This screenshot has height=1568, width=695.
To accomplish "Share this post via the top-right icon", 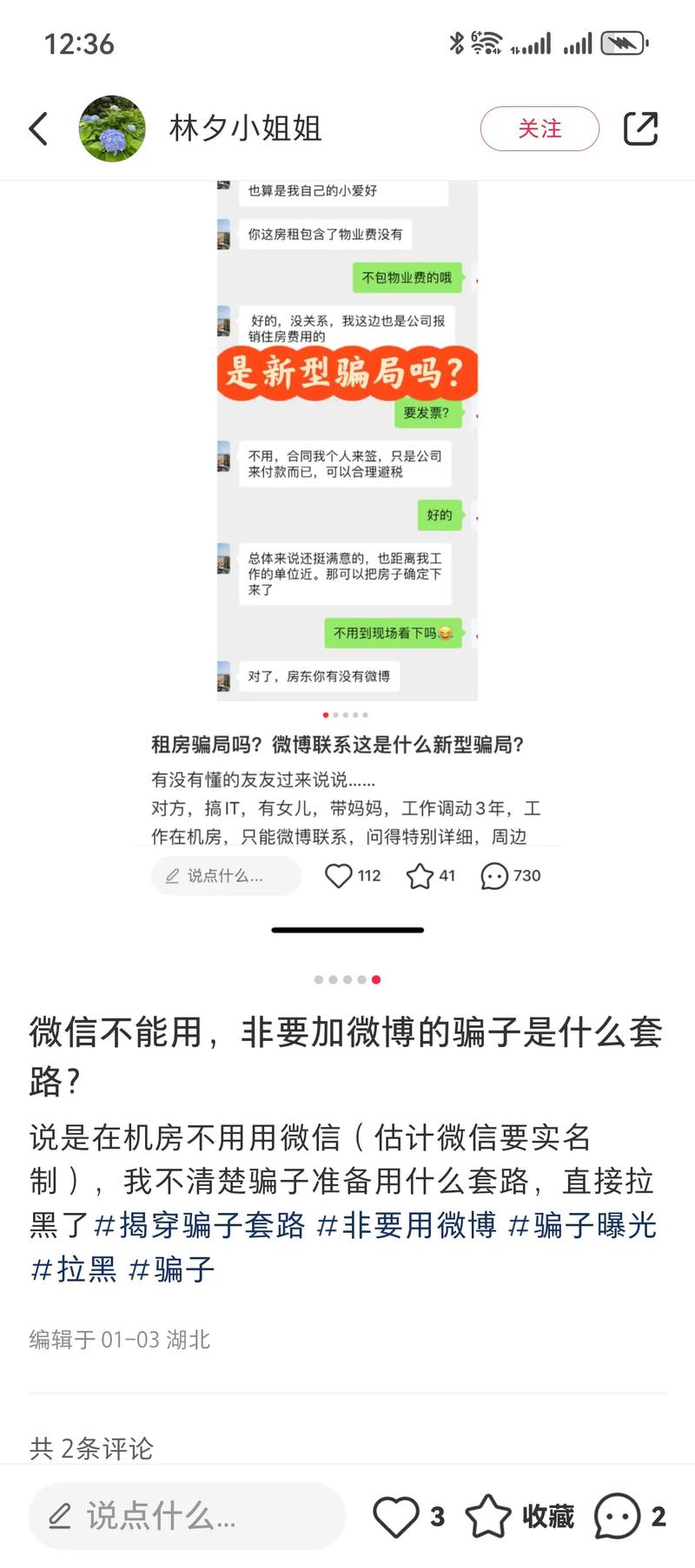I will pyautogui.click(x=640, y=129).
